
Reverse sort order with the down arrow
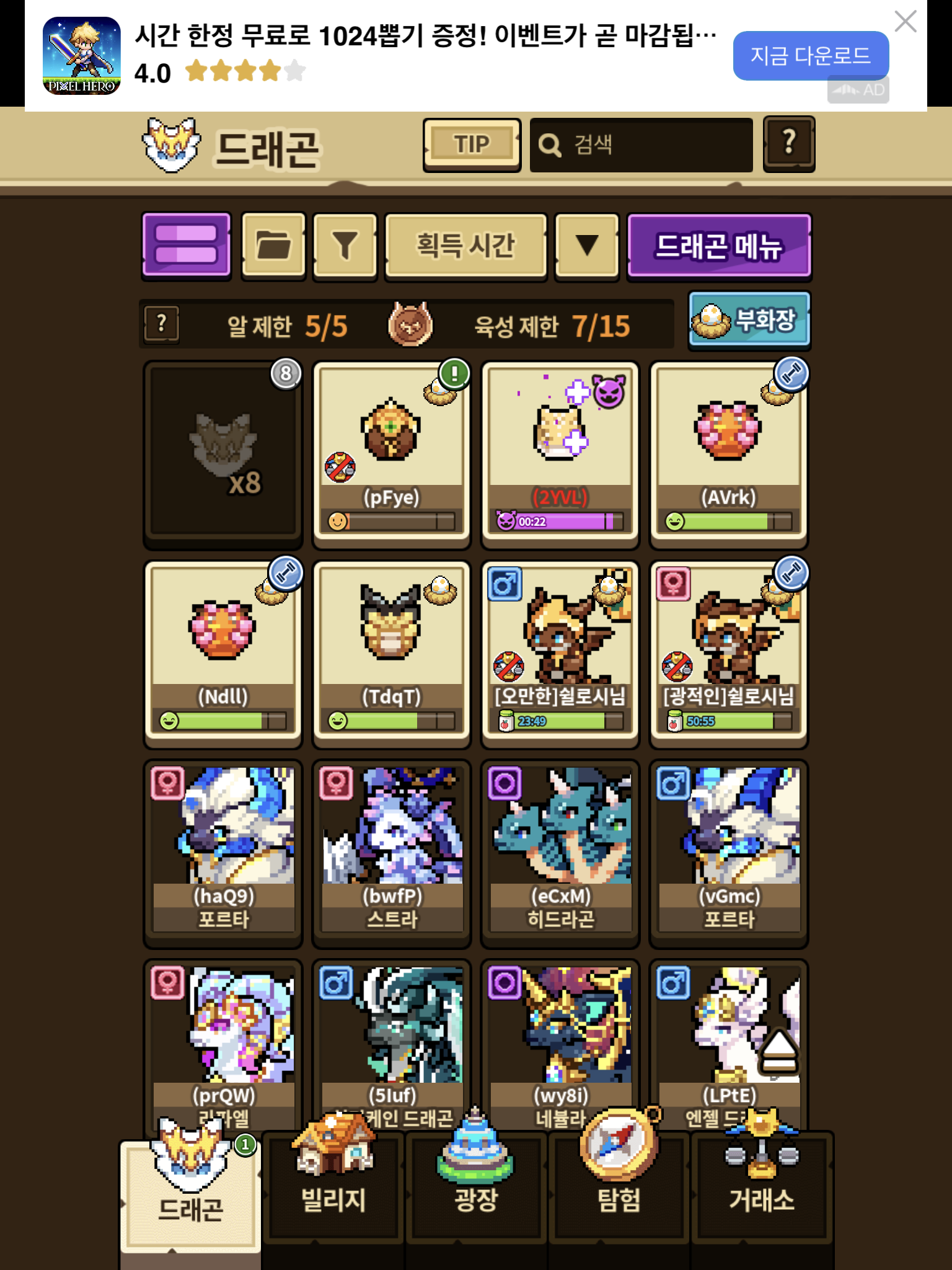(x=587, y=245)
